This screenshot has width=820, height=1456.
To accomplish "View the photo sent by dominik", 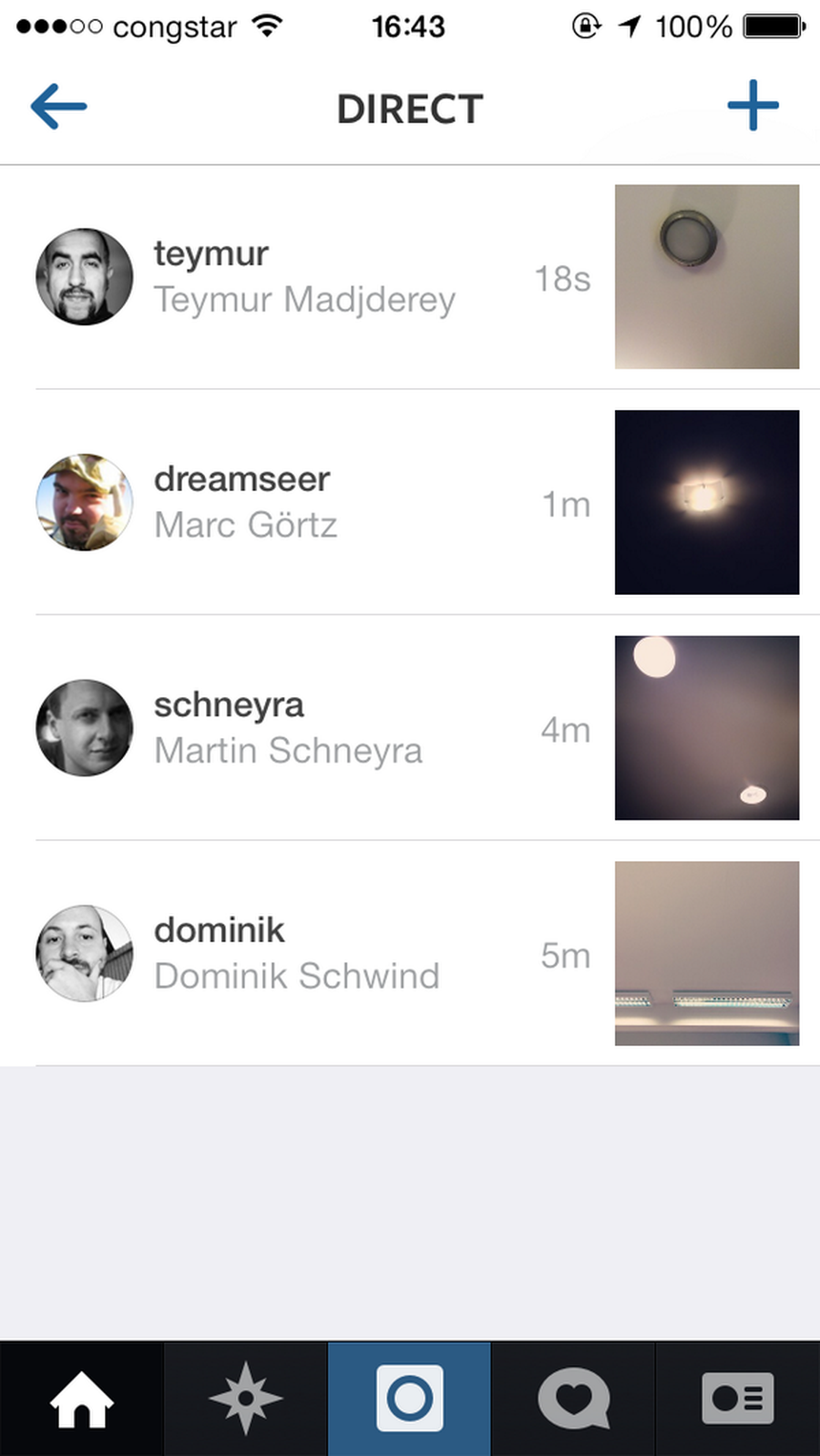I will pyautogui.click(x=706, y=953).
